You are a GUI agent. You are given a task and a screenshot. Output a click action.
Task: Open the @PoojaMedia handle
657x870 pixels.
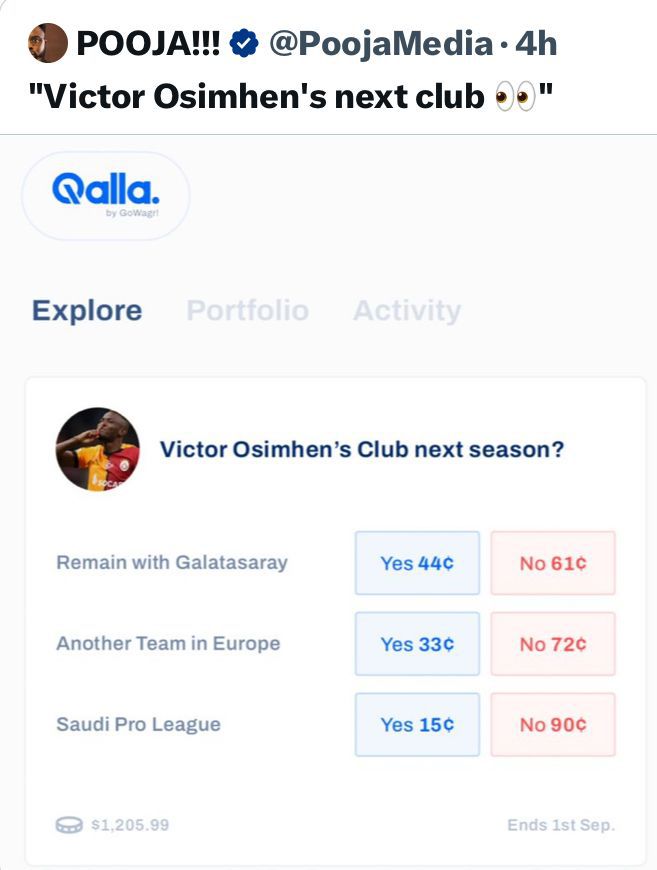pyautogui.click(x=381, y=44)
